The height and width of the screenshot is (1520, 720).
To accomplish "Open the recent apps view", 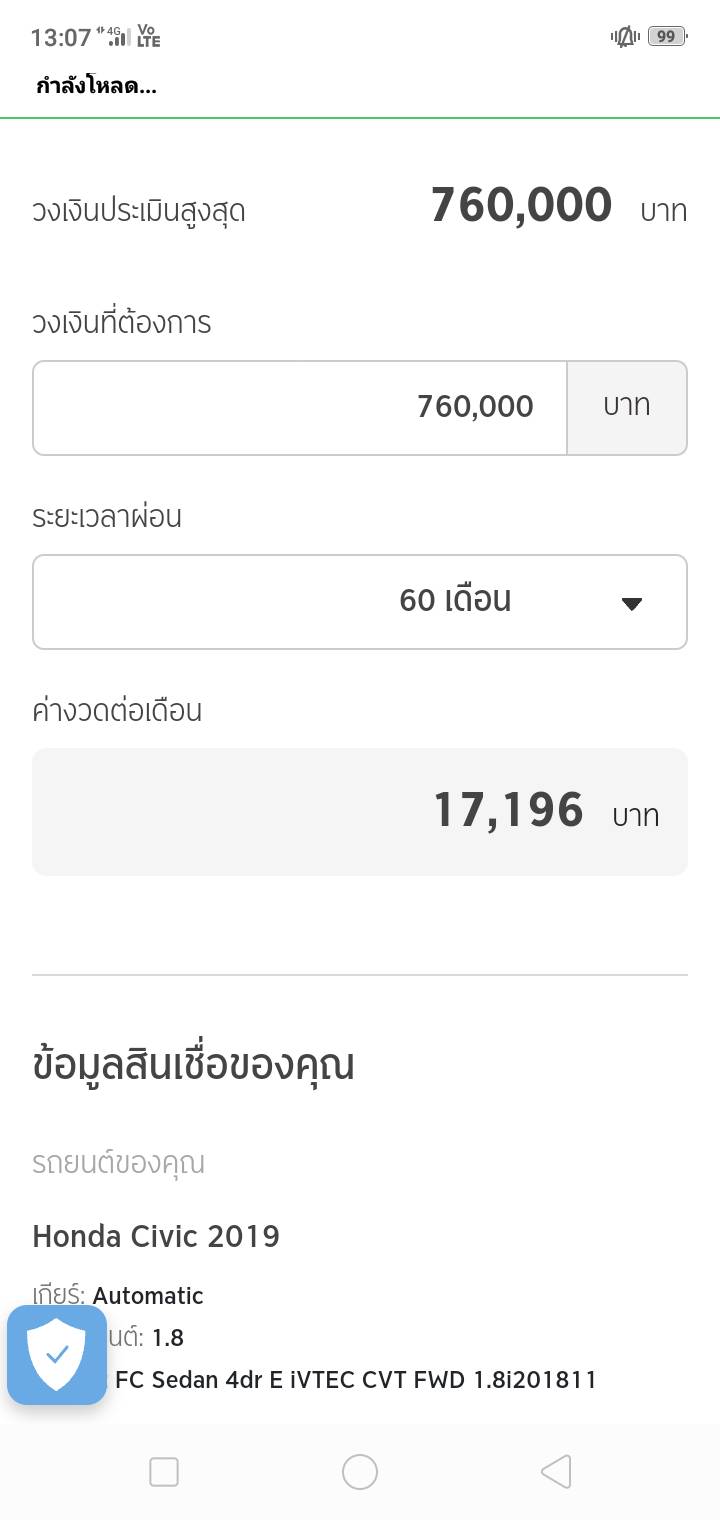I will click(x=164, y=1471).
